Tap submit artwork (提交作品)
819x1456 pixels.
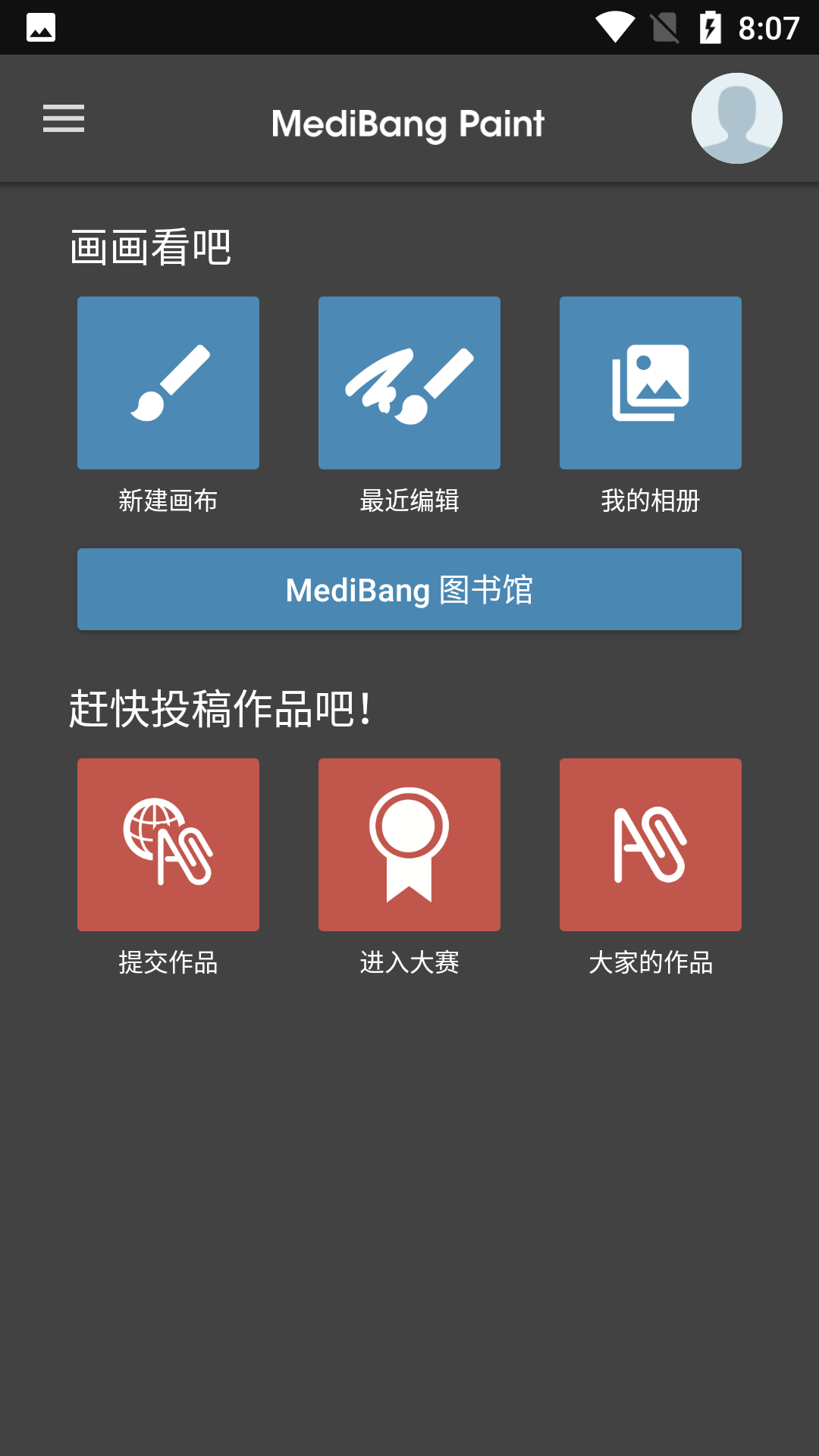coord(168,845)
